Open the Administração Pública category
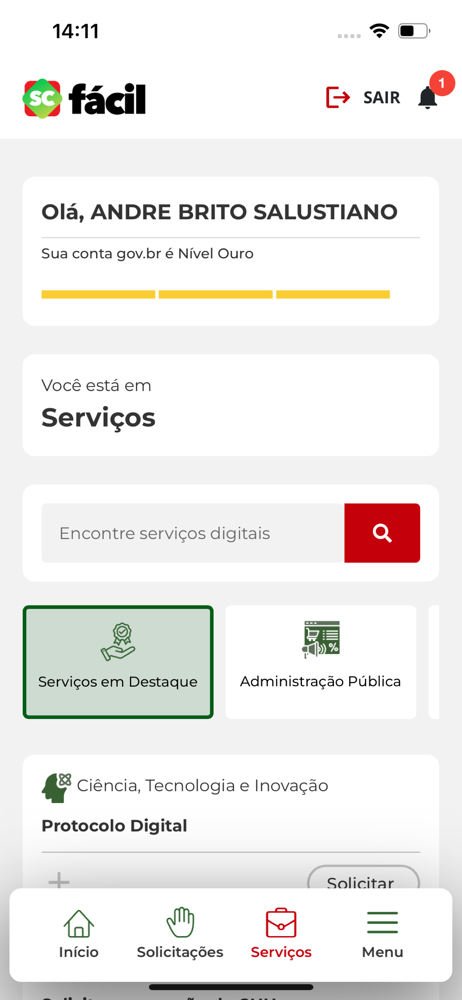This screenshot has width=462, height=1000. pos(320,662)
